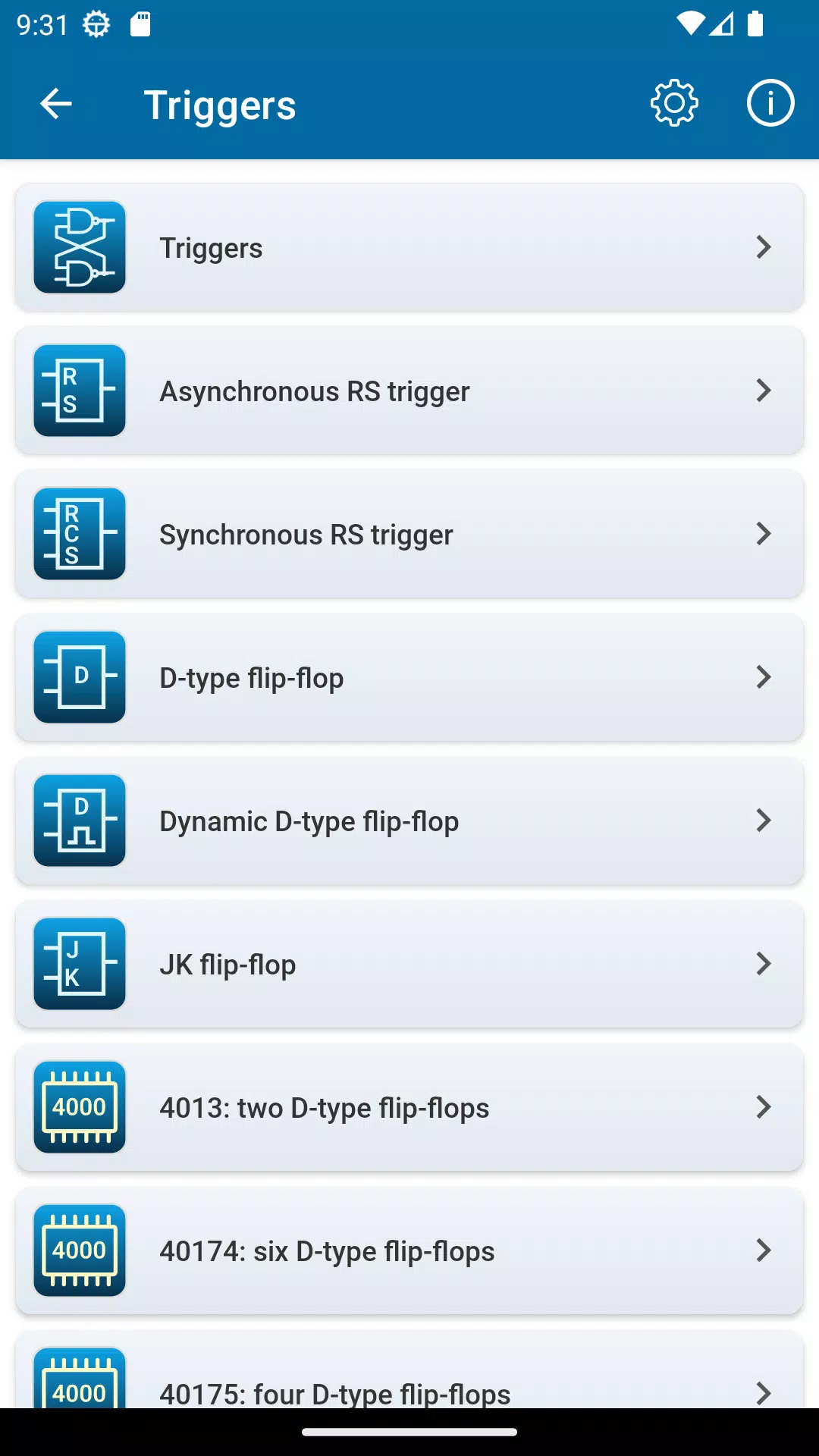Tap the info icon in the toolbar

pyautogui.click(x=770, y=103)
